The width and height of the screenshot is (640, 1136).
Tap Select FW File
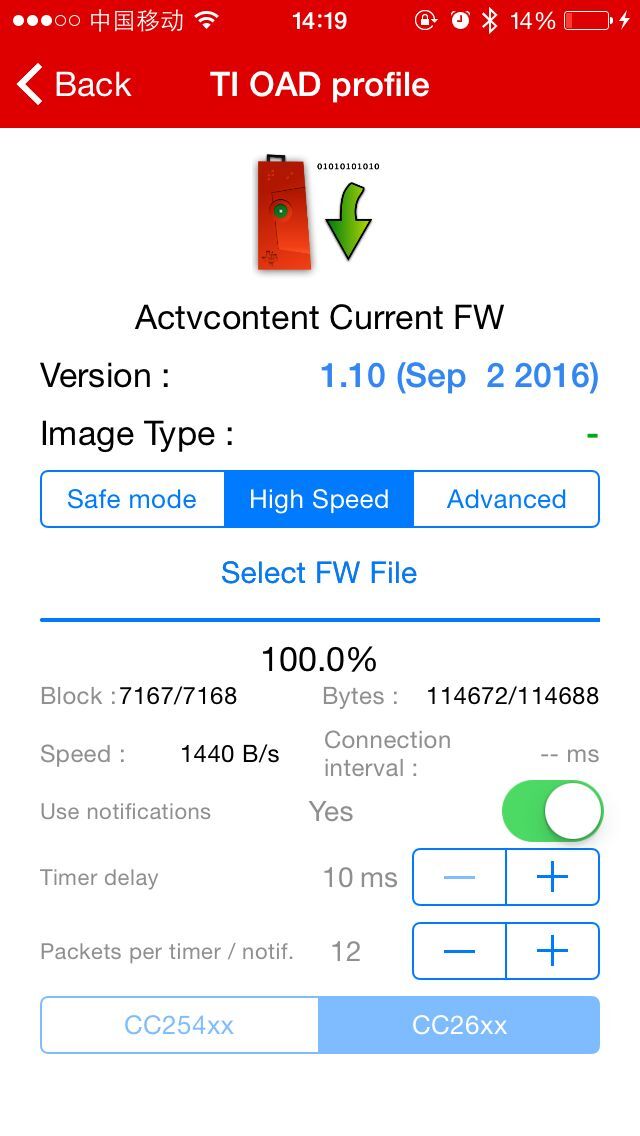pyautogui.click(x=319, y=573)
